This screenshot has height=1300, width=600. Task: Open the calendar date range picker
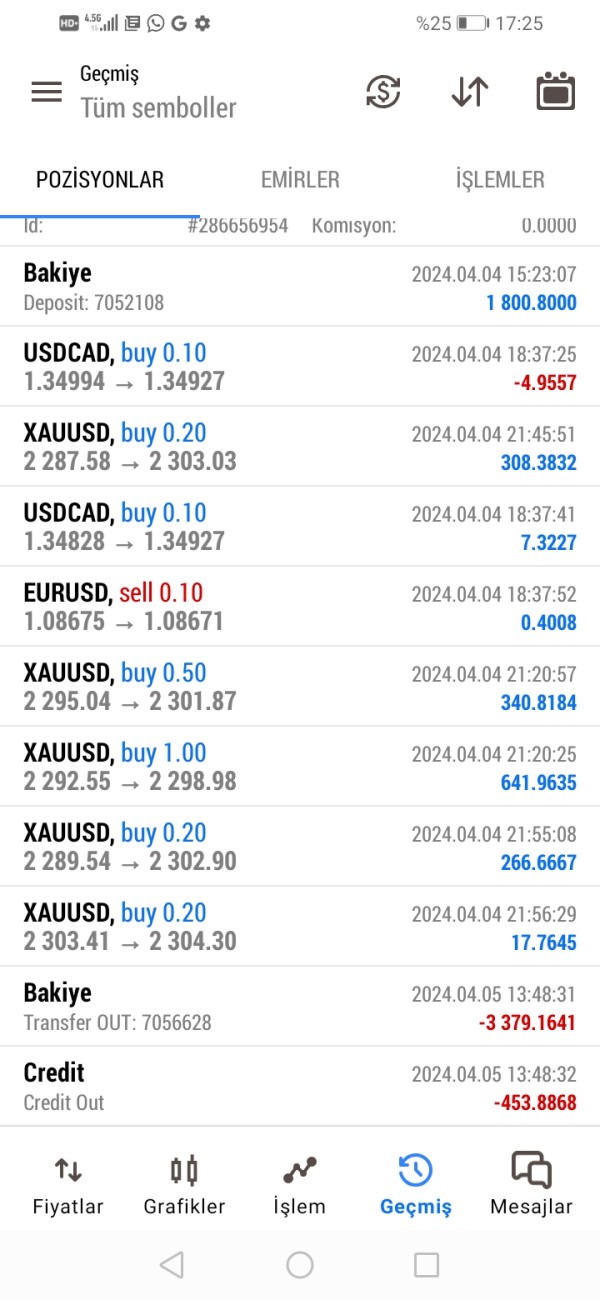556,92
